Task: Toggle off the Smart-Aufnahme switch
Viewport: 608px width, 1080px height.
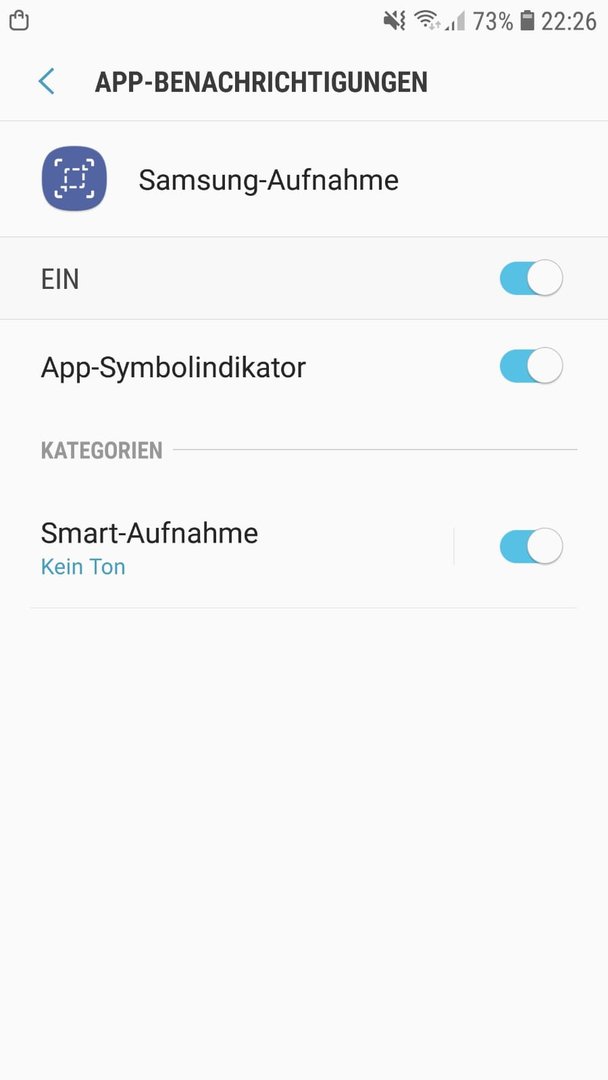Action: click(531, 547)
